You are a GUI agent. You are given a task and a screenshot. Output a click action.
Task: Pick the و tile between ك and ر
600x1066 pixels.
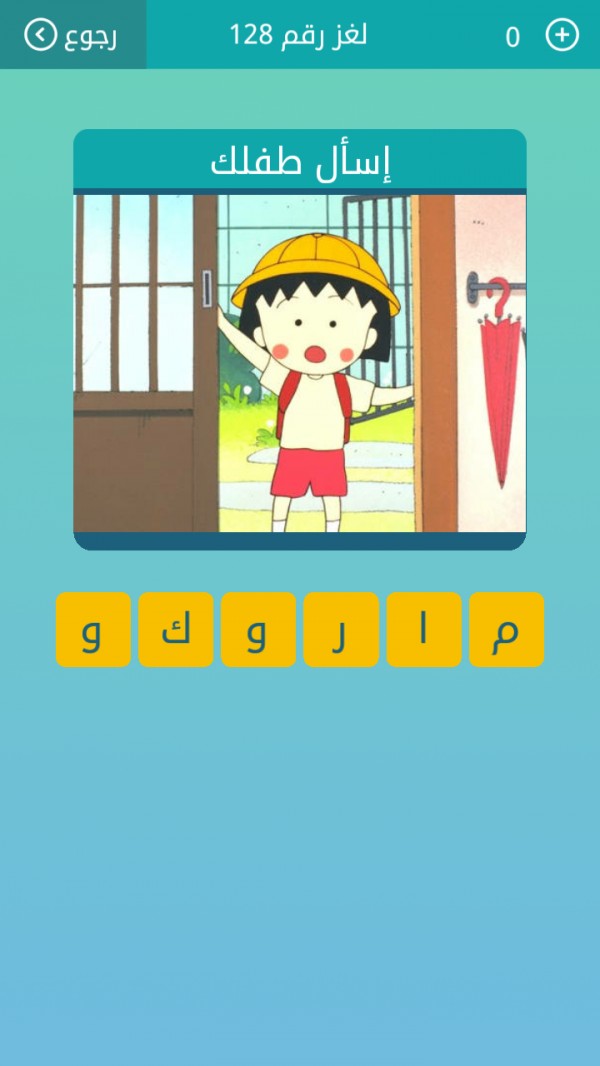[x=258, y=629]
